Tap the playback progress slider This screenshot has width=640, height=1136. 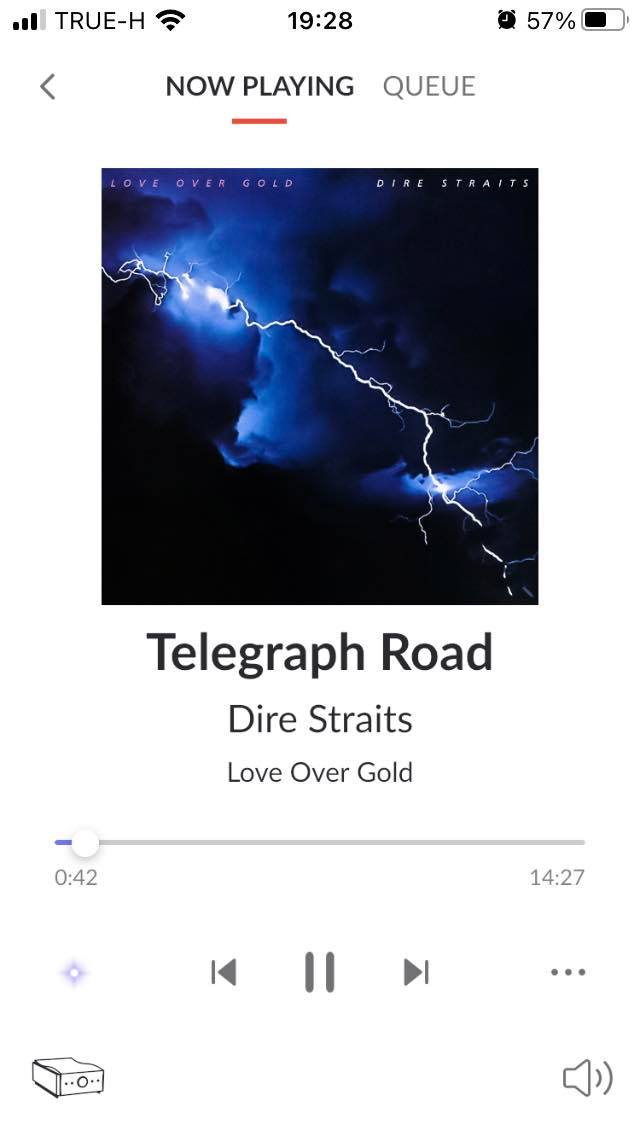(320, 843)
